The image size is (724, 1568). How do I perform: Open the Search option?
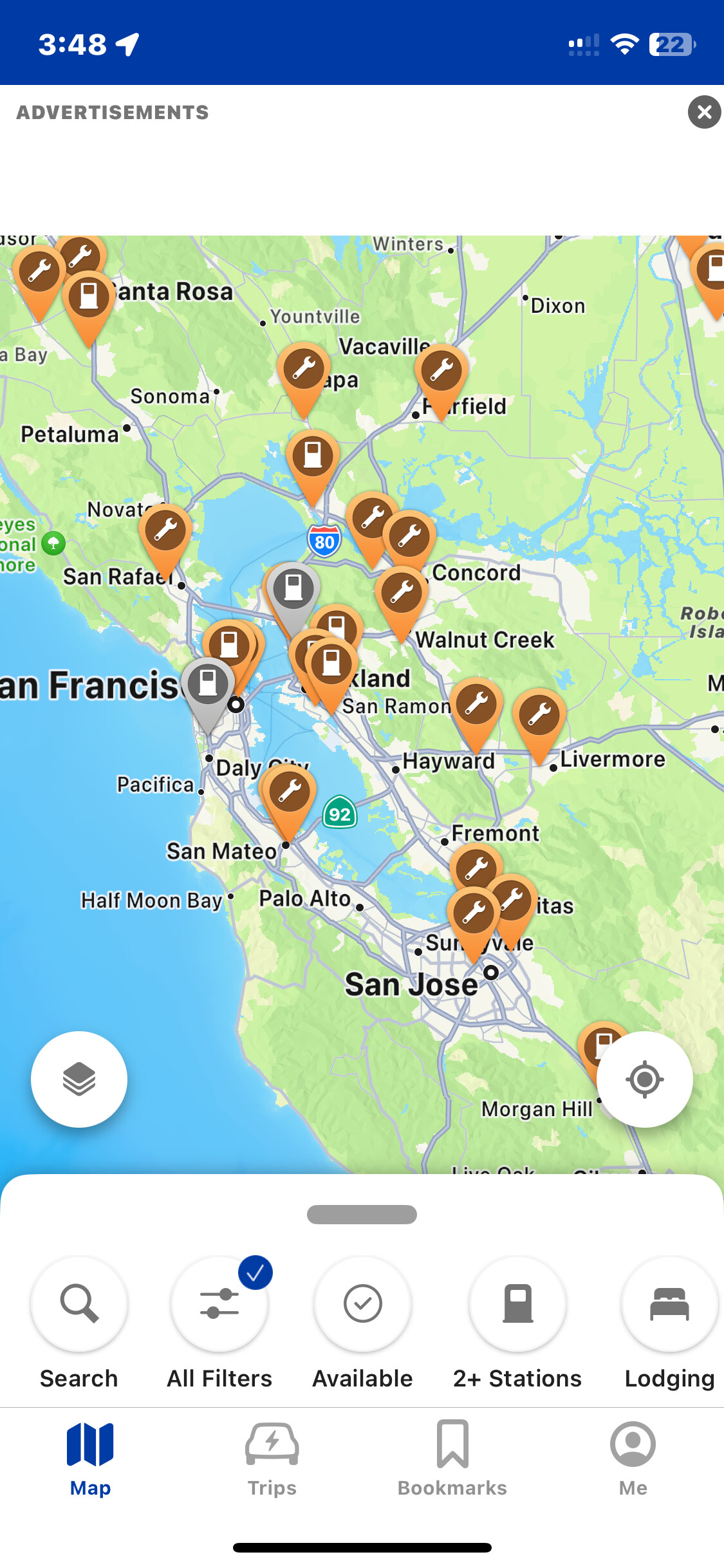point(79,1303)
